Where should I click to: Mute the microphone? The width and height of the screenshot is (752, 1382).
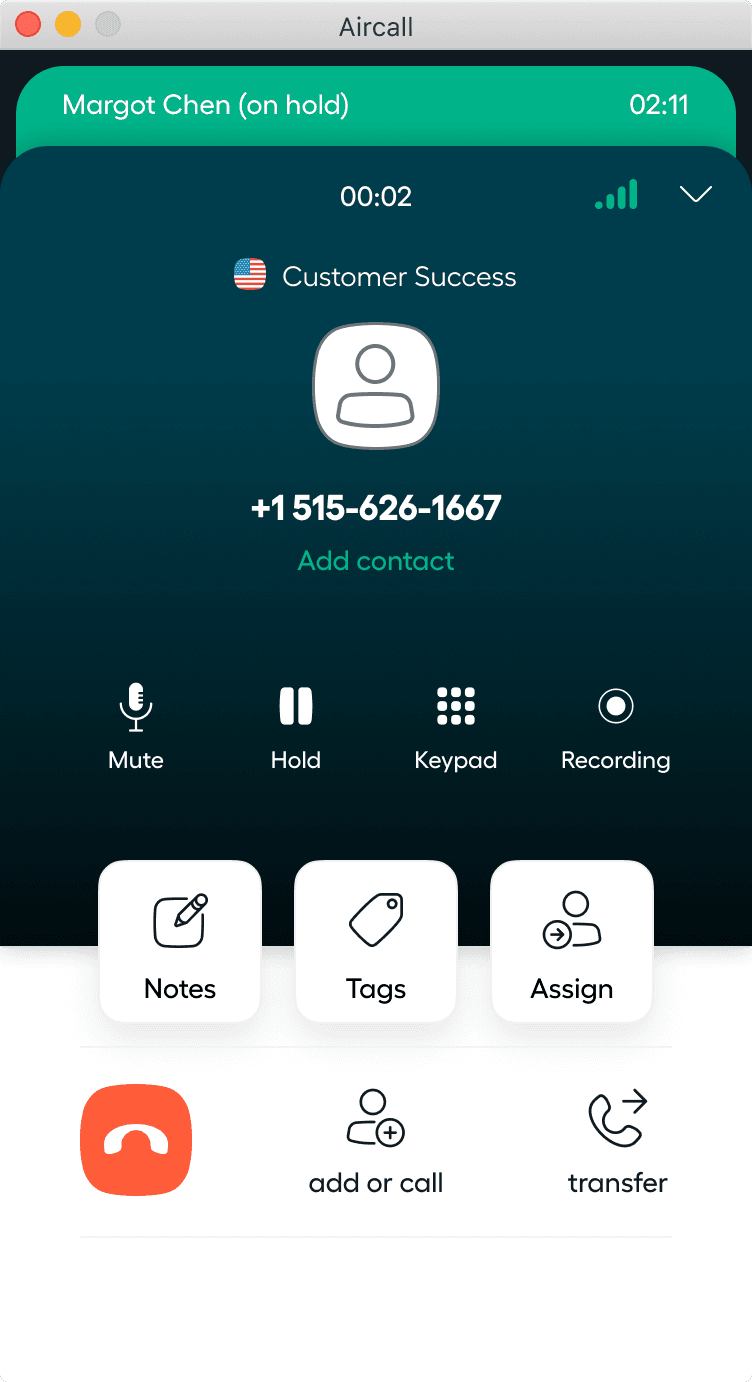click(136, 727)
